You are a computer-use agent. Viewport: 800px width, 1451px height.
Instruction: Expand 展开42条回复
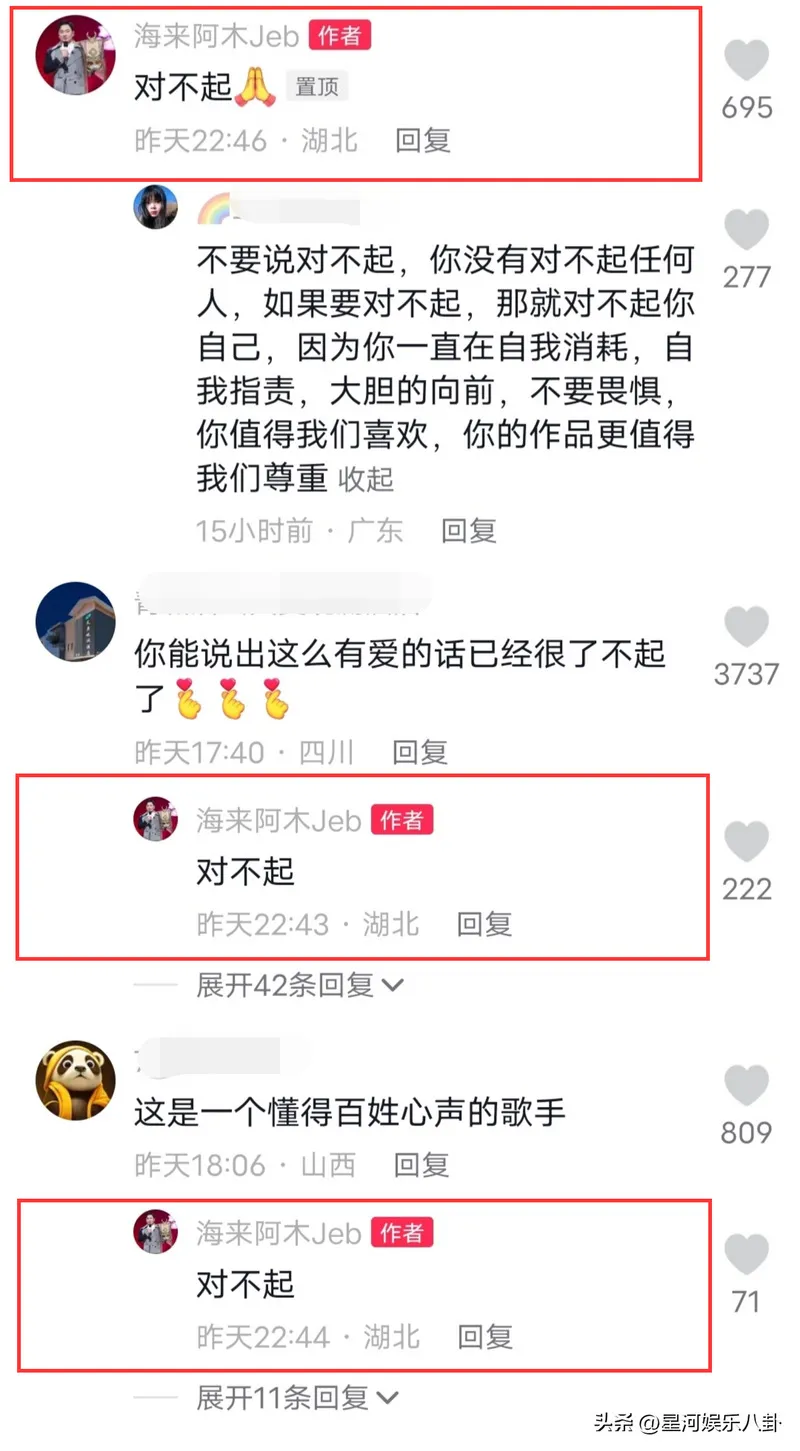point(299,985)
